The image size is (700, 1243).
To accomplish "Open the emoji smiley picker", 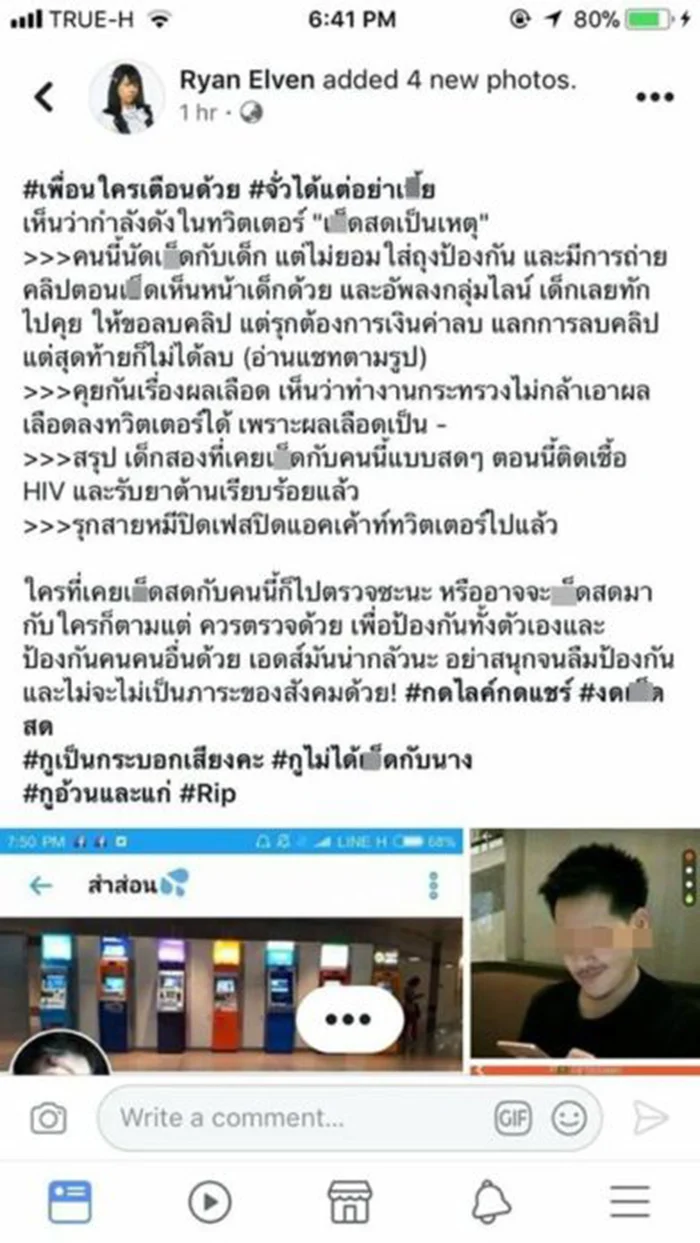I will (x=569, y=1118).
